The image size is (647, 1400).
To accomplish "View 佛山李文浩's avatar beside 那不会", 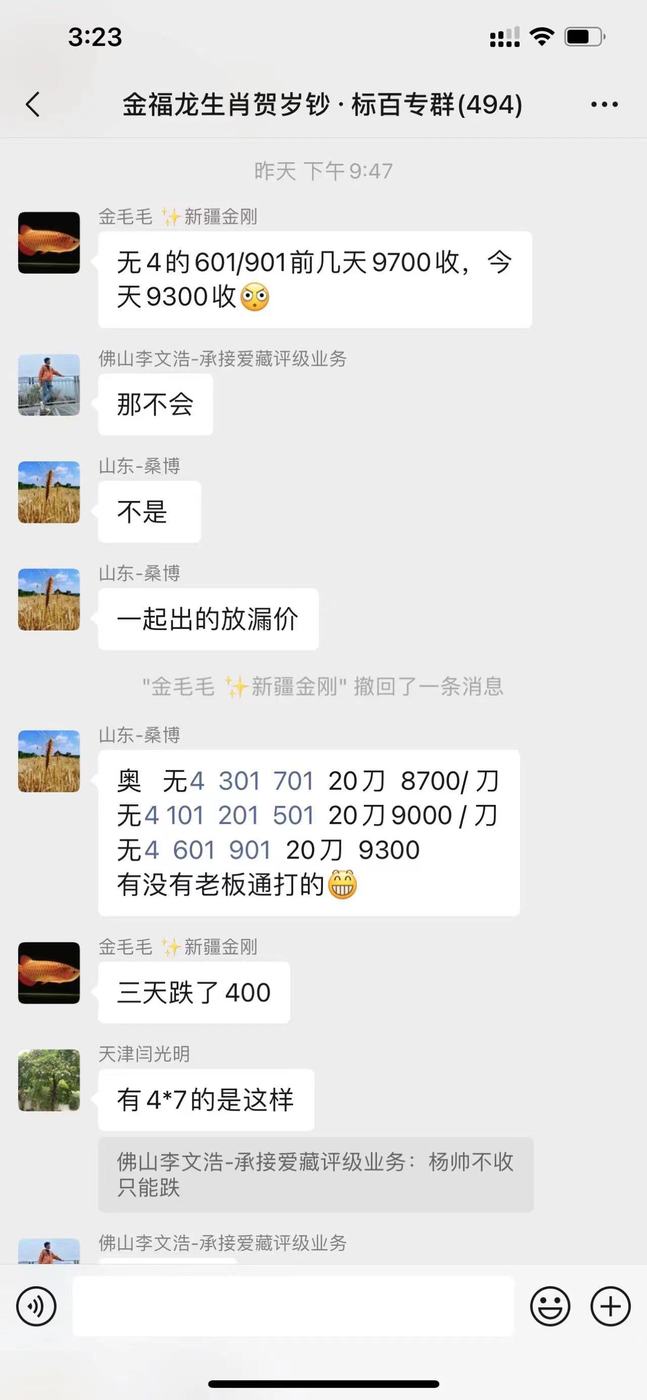I will 49,385.
